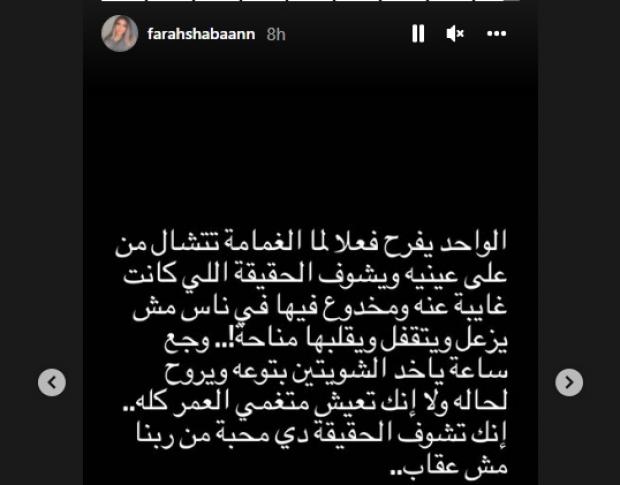Screen dimensions: 620x485
Task: Skip to the next story
Action: (569, 382)
